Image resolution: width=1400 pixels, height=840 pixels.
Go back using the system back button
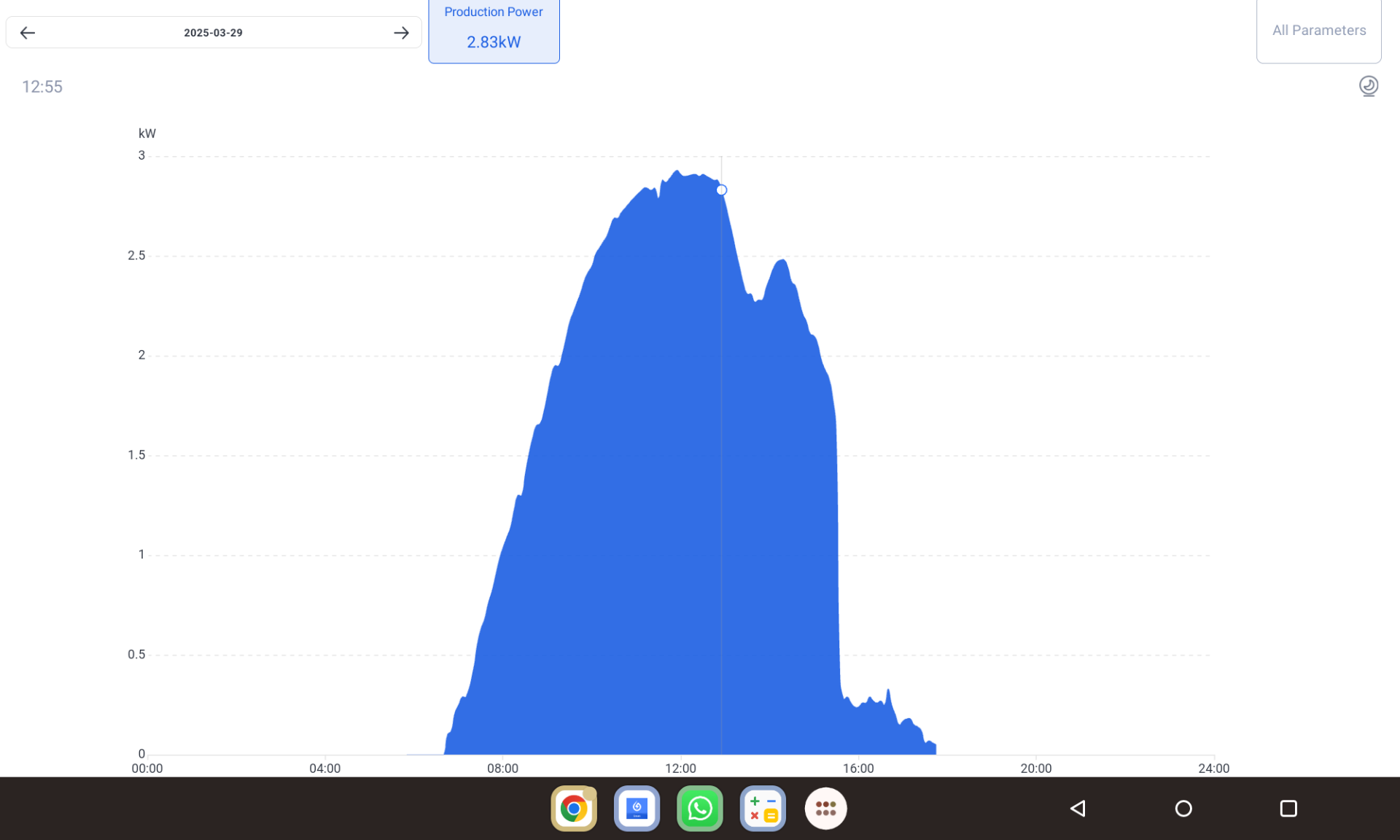(1078, 808)
